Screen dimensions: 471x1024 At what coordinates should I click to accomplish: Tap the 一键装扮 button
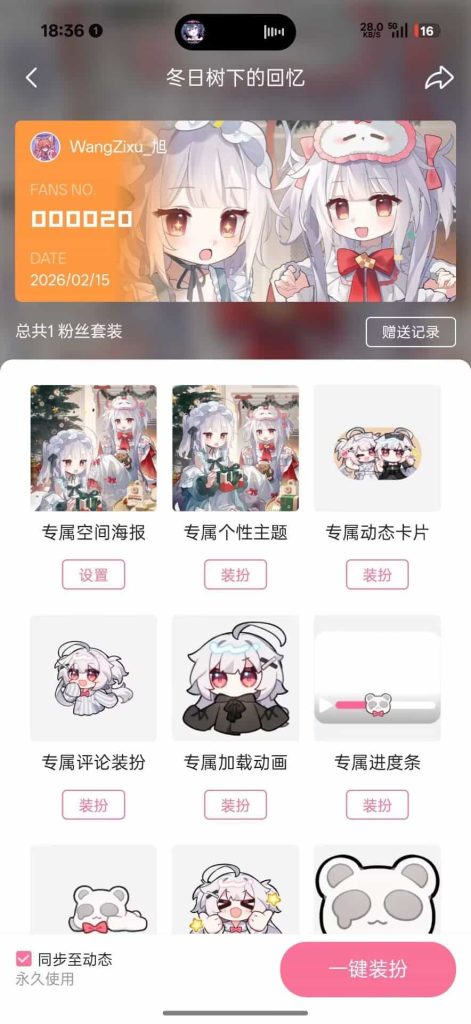368,969
